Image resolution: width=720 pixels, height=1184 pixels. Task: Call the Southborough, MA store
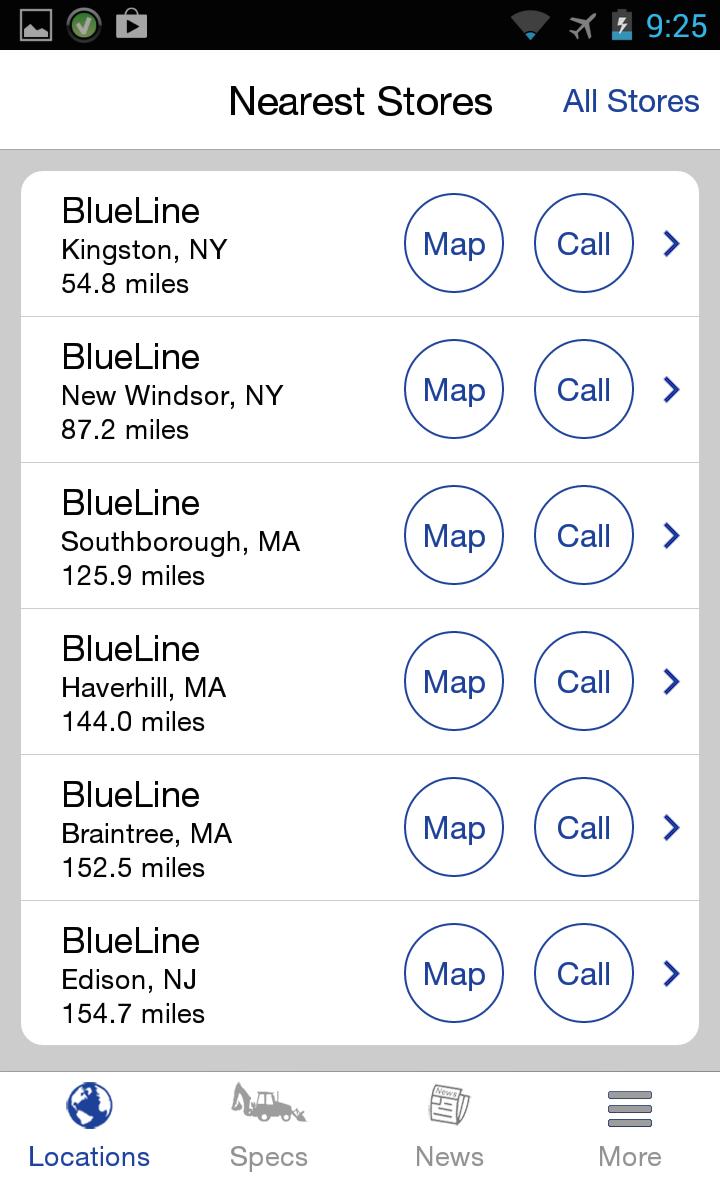click(584, 536)
